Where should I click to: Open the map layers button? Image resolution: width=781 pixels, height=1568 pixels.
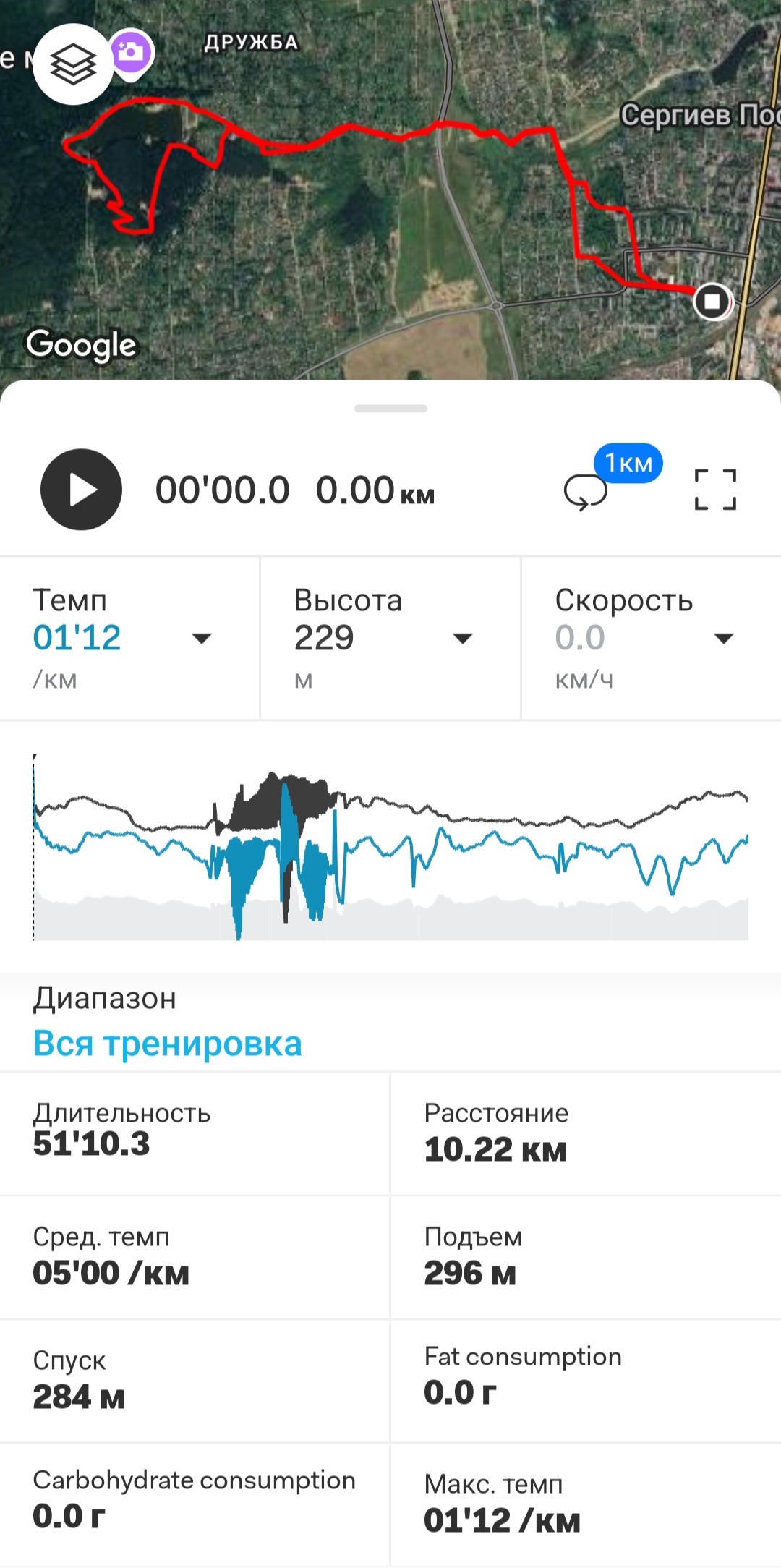tap(73, 64)
